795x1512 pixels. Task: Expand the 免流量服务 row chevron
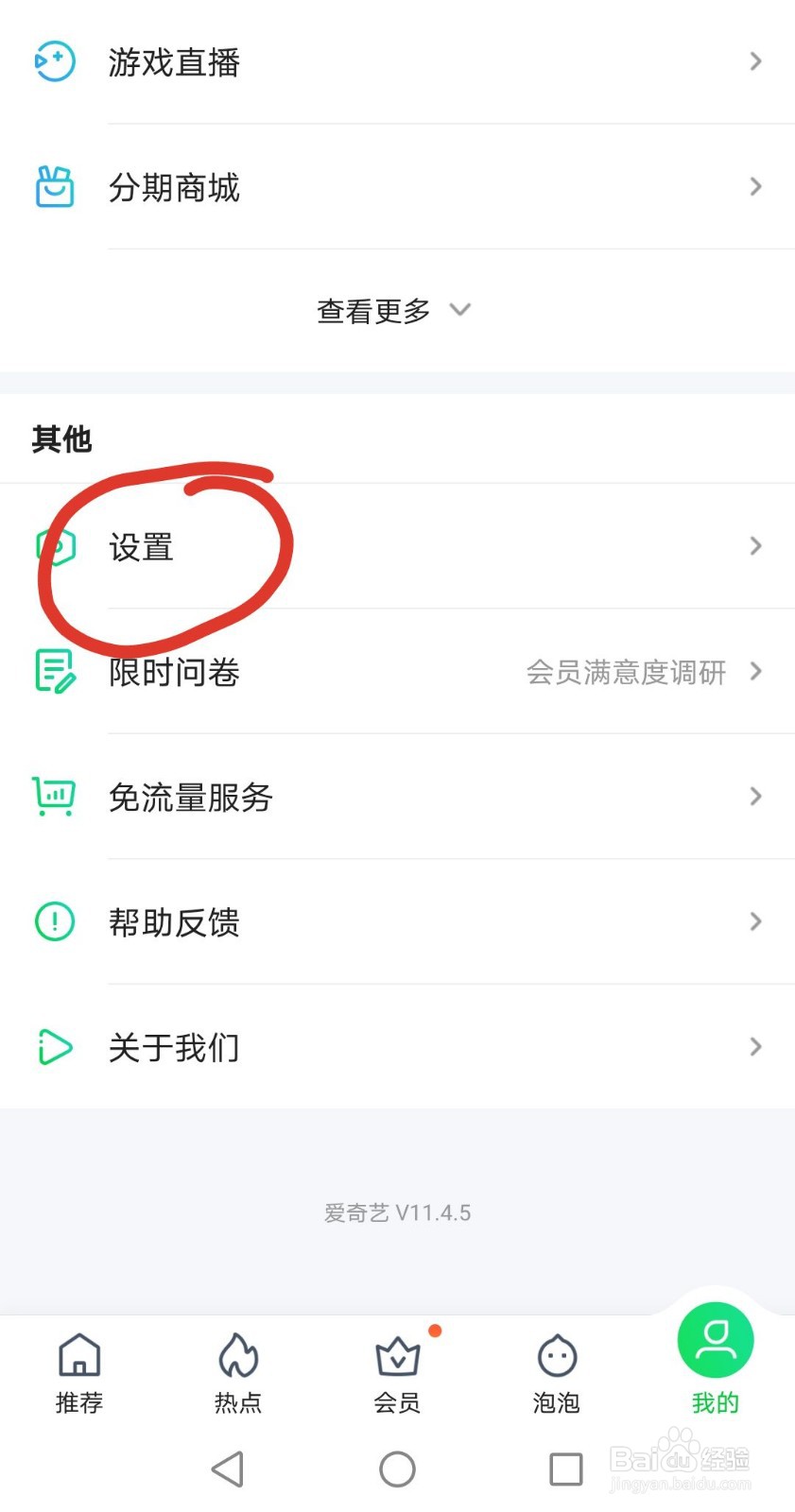click(x=754, y=797)
